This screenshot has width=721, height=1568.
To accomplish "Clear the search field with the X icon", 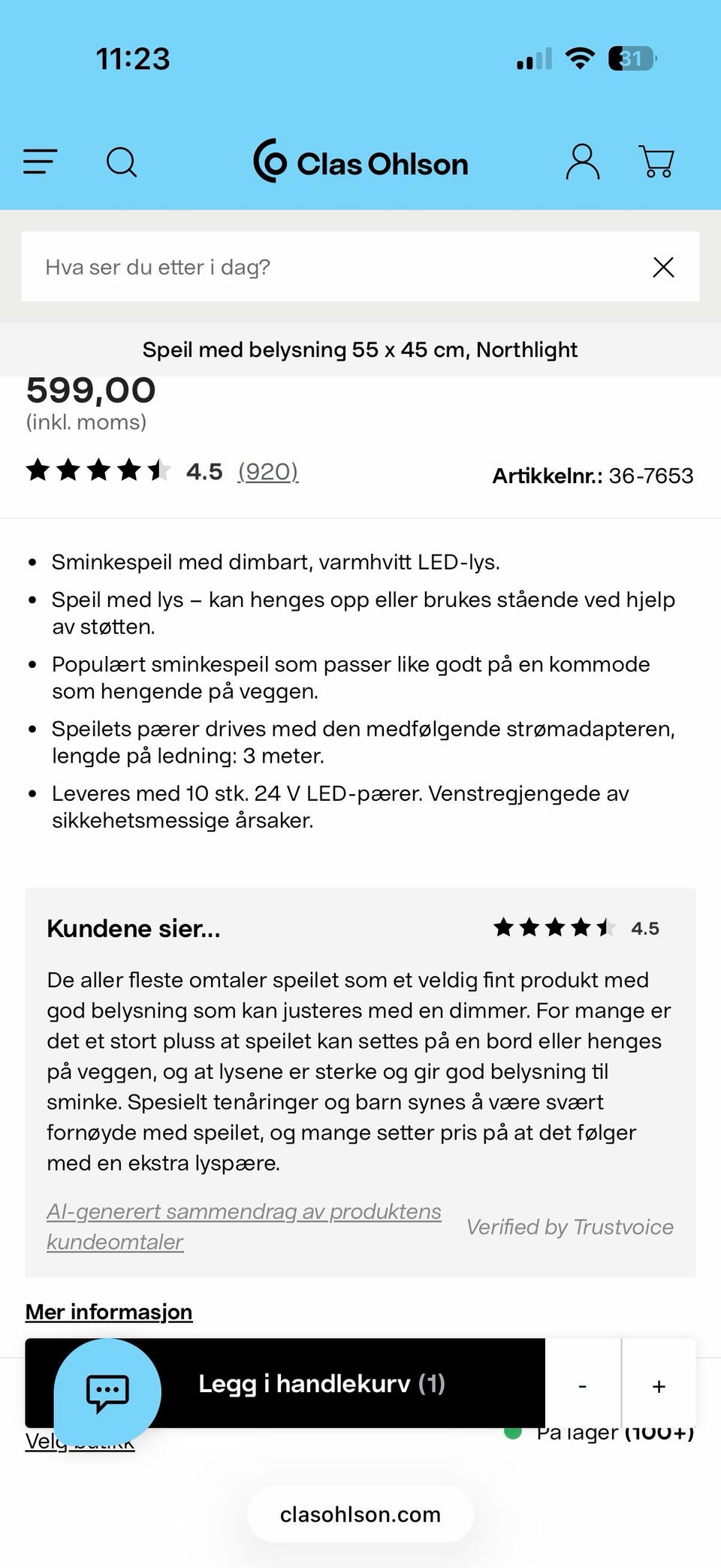I will click(x=664, y=267).
